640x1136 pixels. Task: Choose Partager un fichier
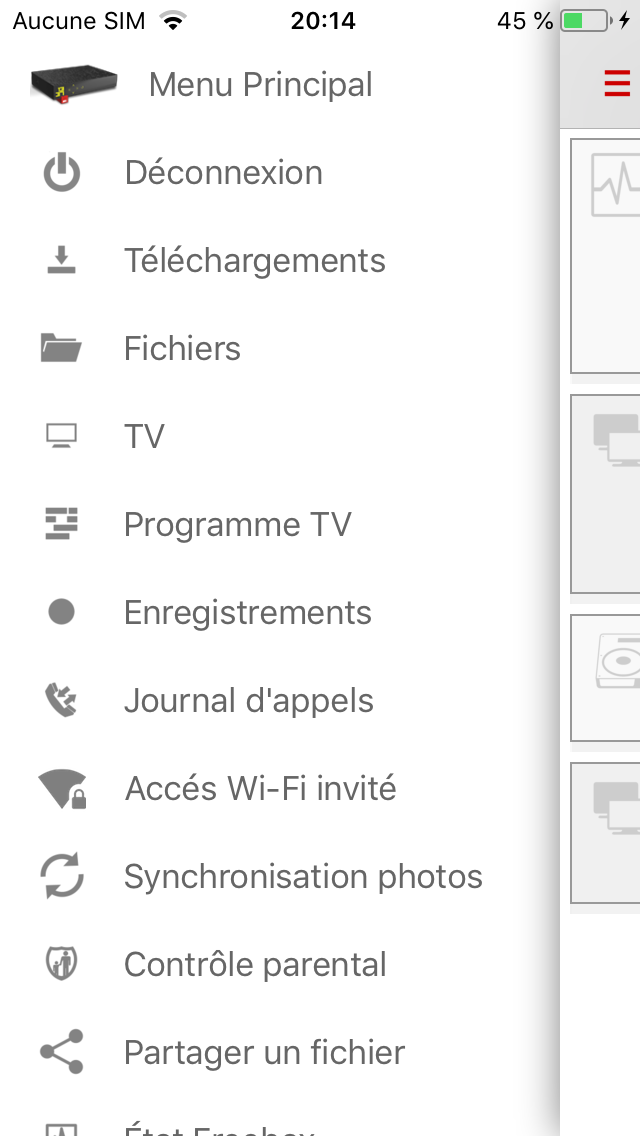tap(264, 1053)
